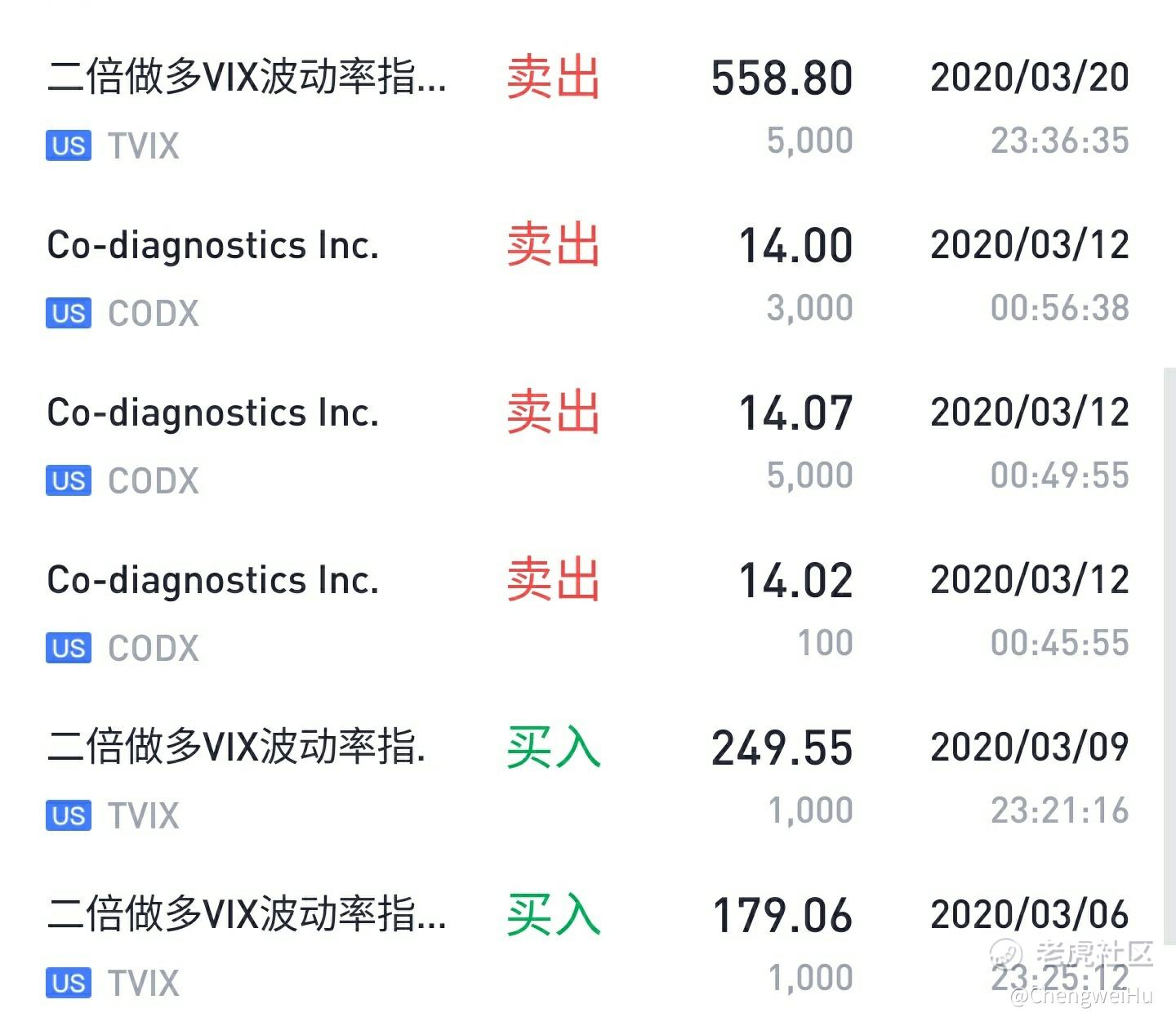
Task: View the CODX sell order at 14.07
Action: (x=588, y=444)
